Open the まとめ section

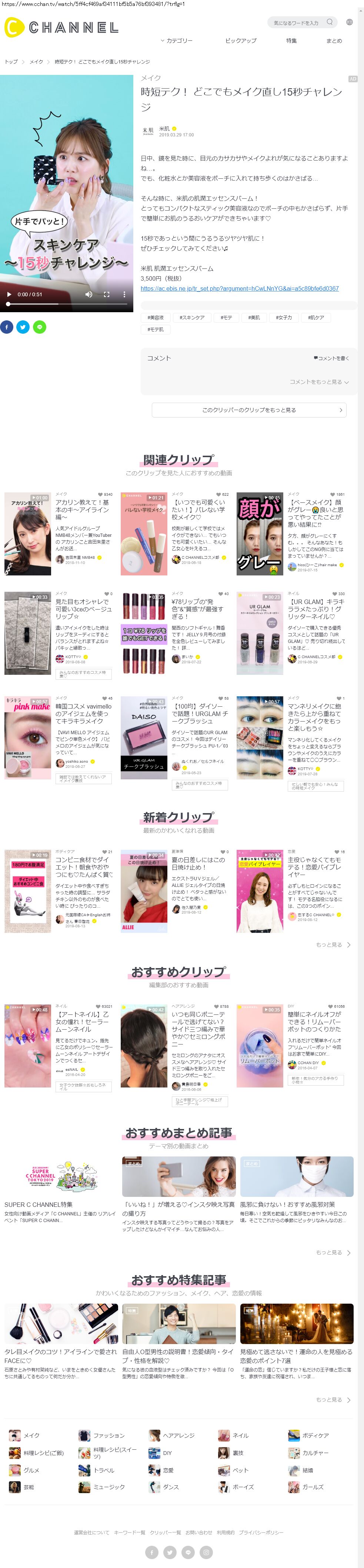[334, 41]
